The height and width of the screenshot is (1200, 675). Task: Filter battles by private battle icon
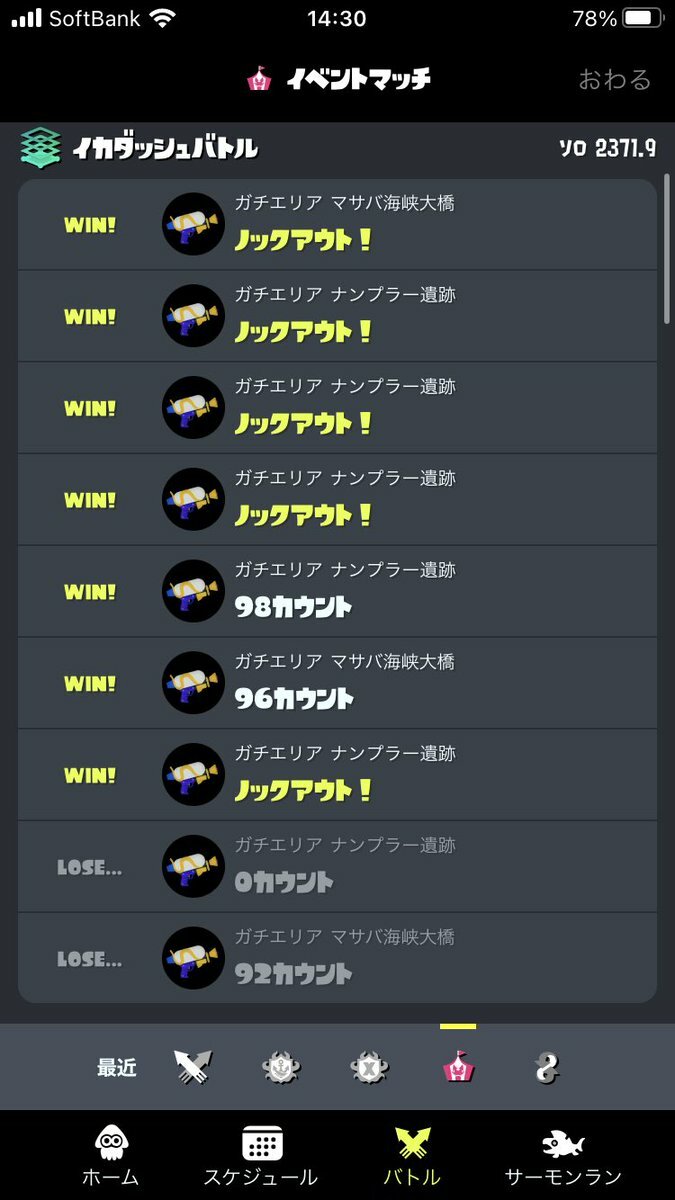pyautogui.click(x=545, y=1068)
